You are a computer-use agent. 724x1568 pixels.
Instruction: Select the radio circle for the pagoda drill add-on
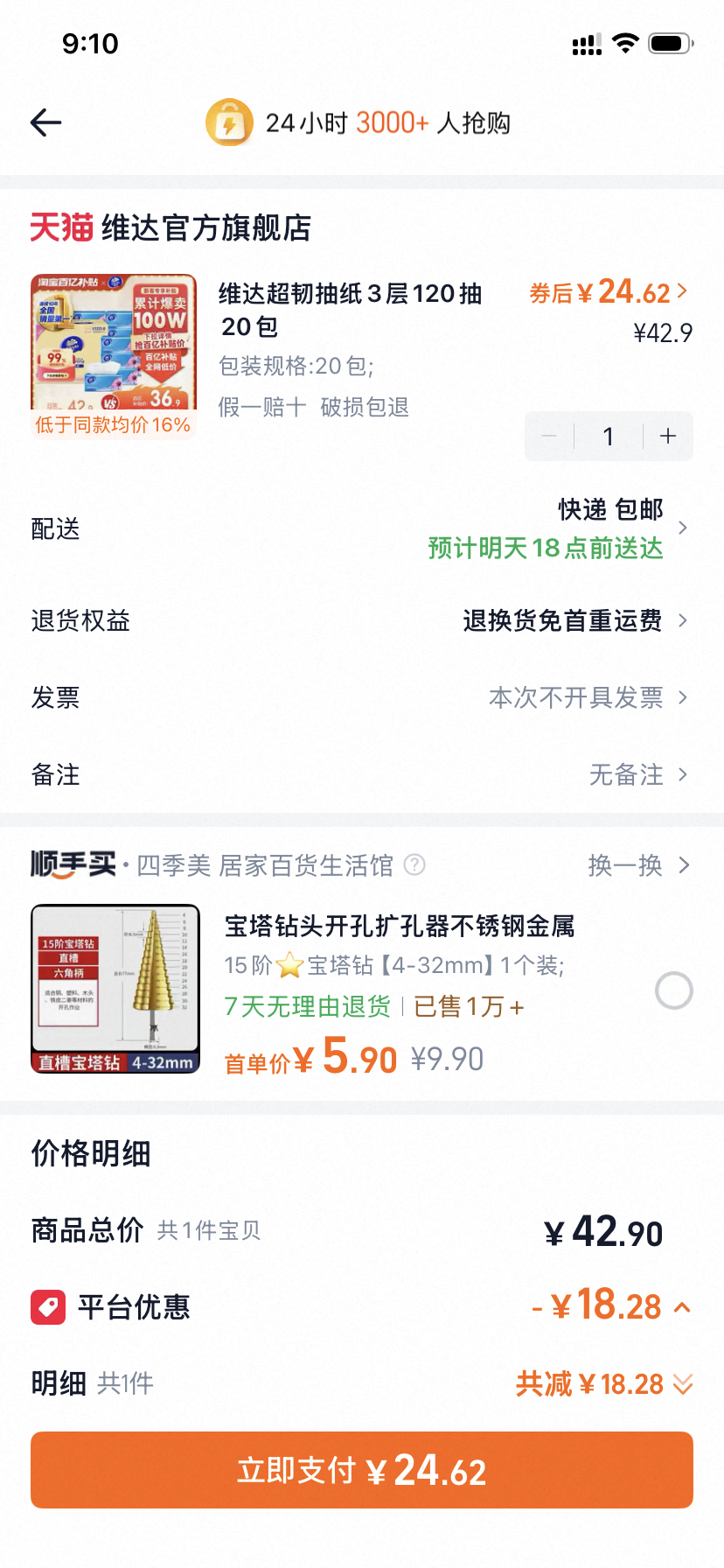coord(673,990)
